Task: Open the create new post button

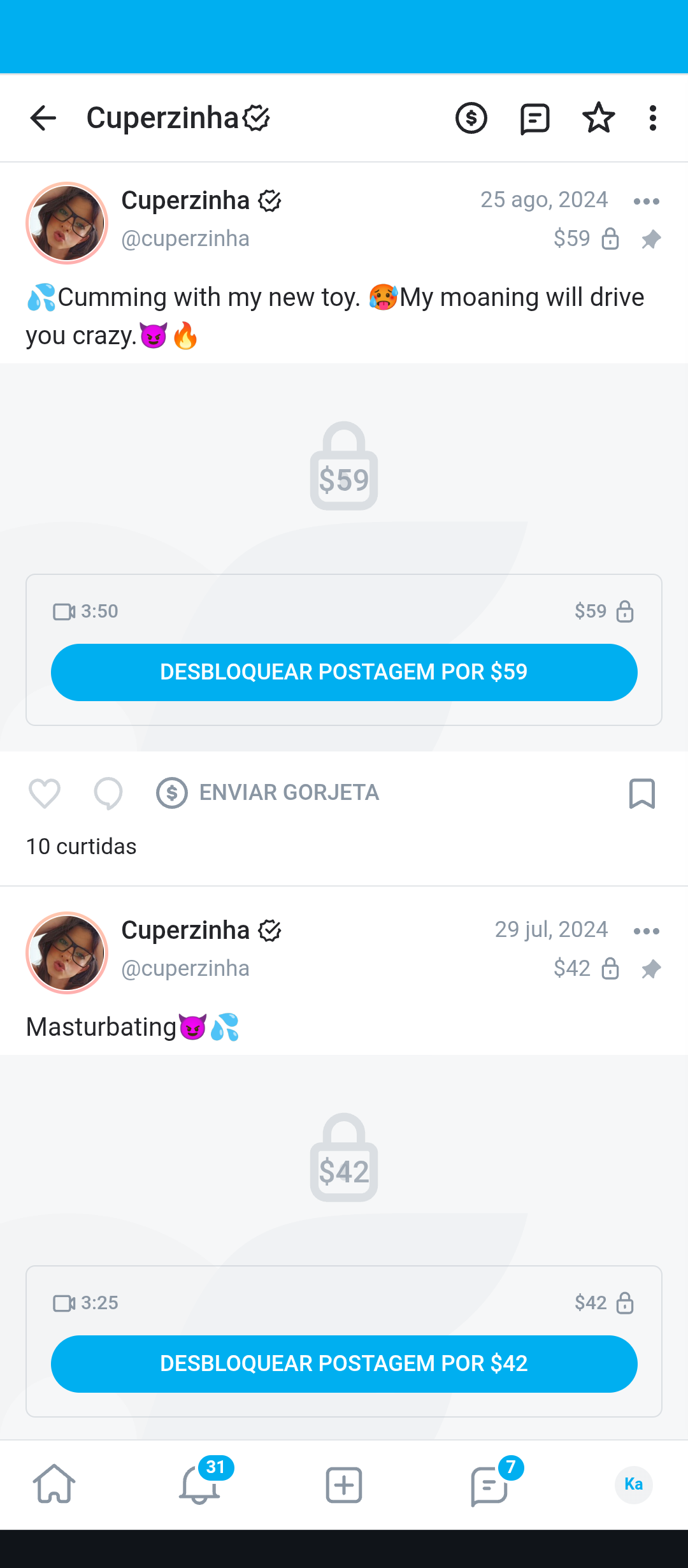Action: coord(343,1485)
